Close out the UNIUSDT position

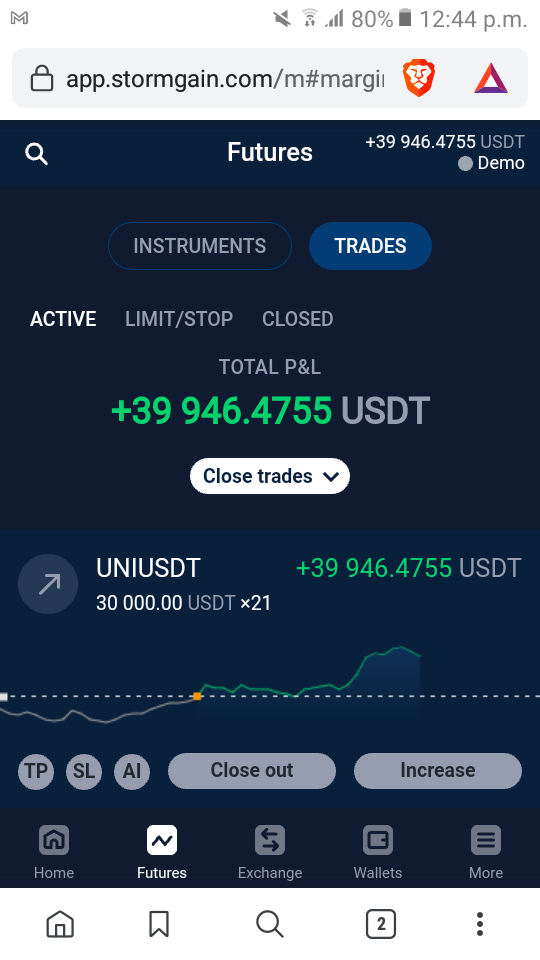click(x=252, y=771)
